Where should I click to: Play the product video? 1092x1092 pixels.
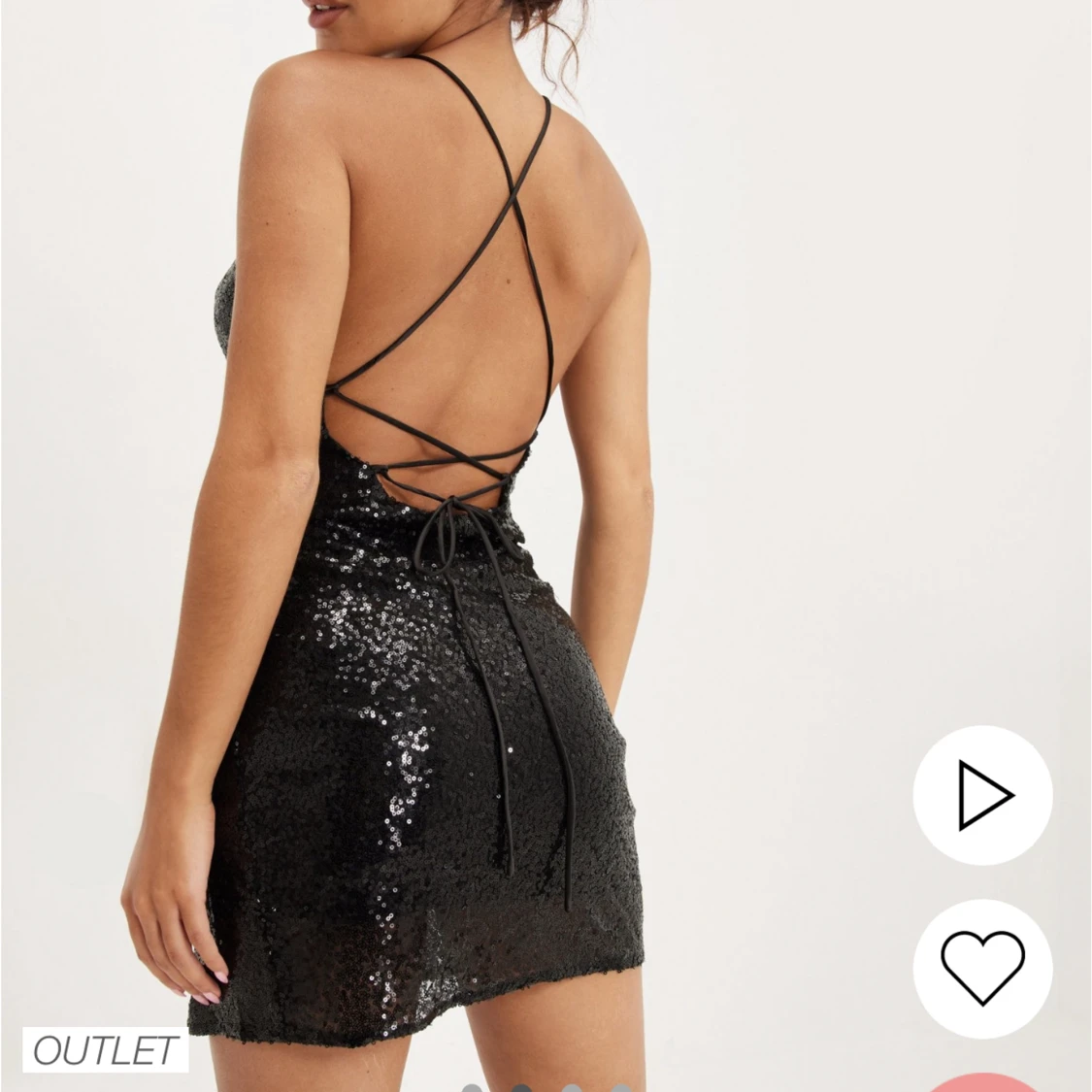point(982,795)
